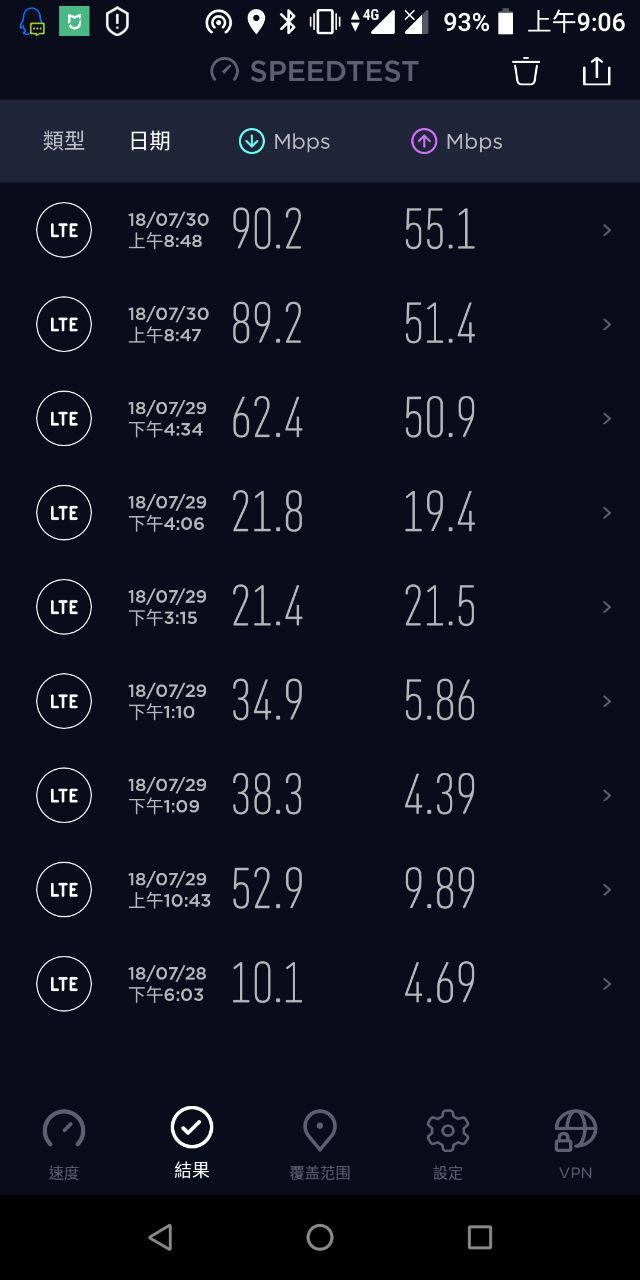Open the 18/07/29 下午1:09 result
Screen dimensions: 640x1280
click(x=320, y=795)
